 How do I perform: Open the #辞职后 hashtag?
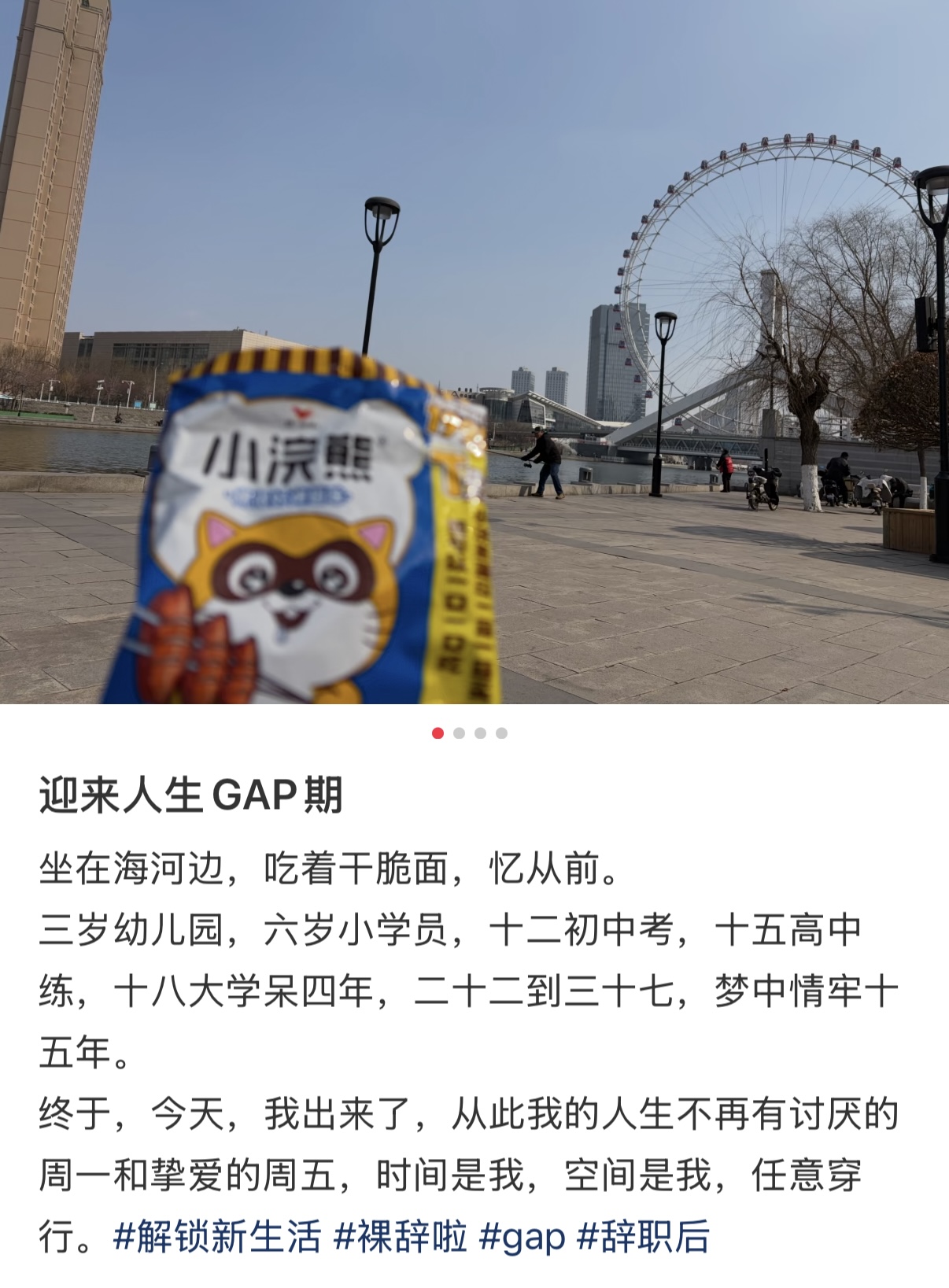[643, 1236]
